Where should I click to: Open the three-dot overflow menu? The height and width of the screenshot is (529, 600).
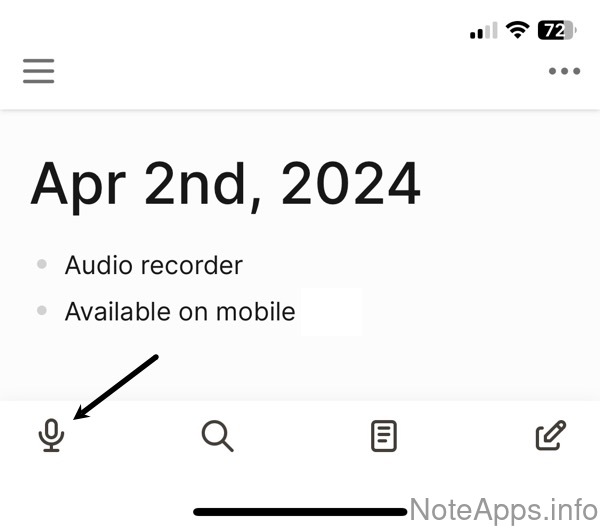564,71
